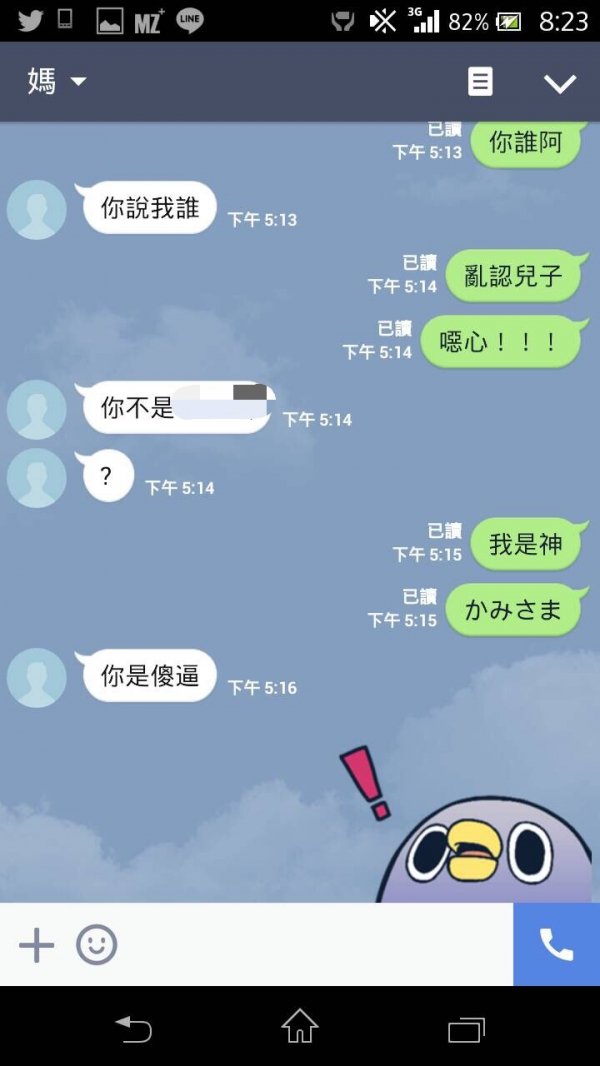The image size is (600, 1066).
Task: Go back using system back button
Action: tap(133, 1027)
